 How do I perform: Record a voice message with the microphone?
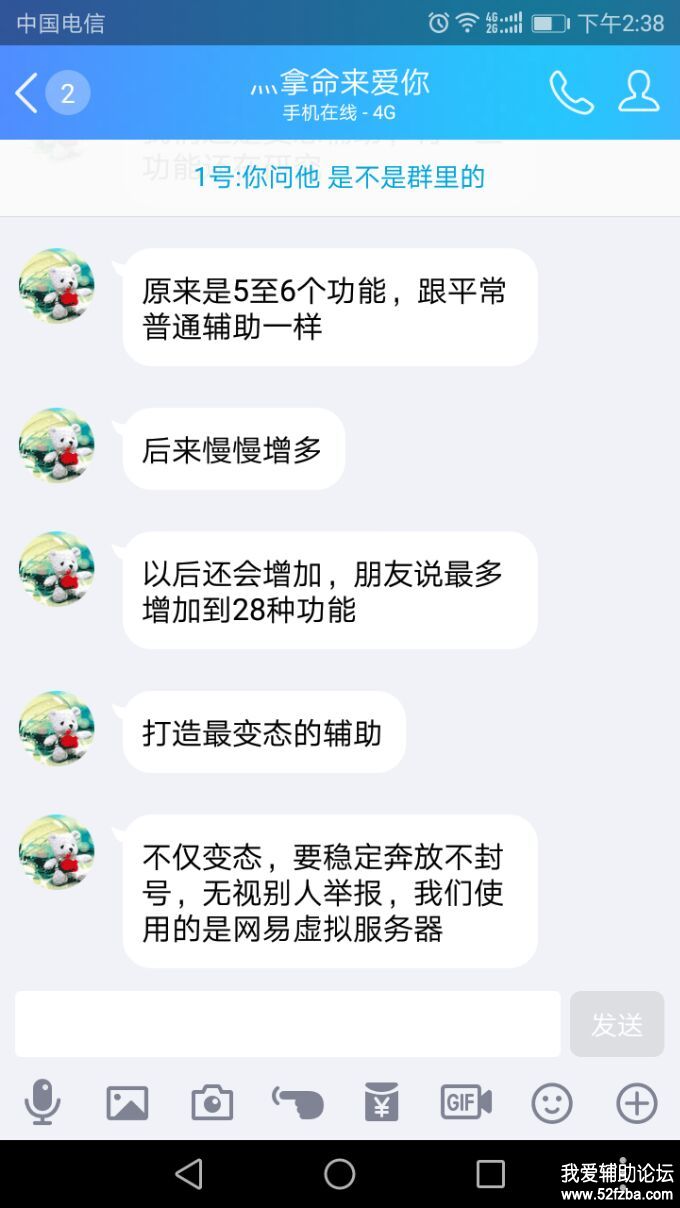pos(42,1103)
